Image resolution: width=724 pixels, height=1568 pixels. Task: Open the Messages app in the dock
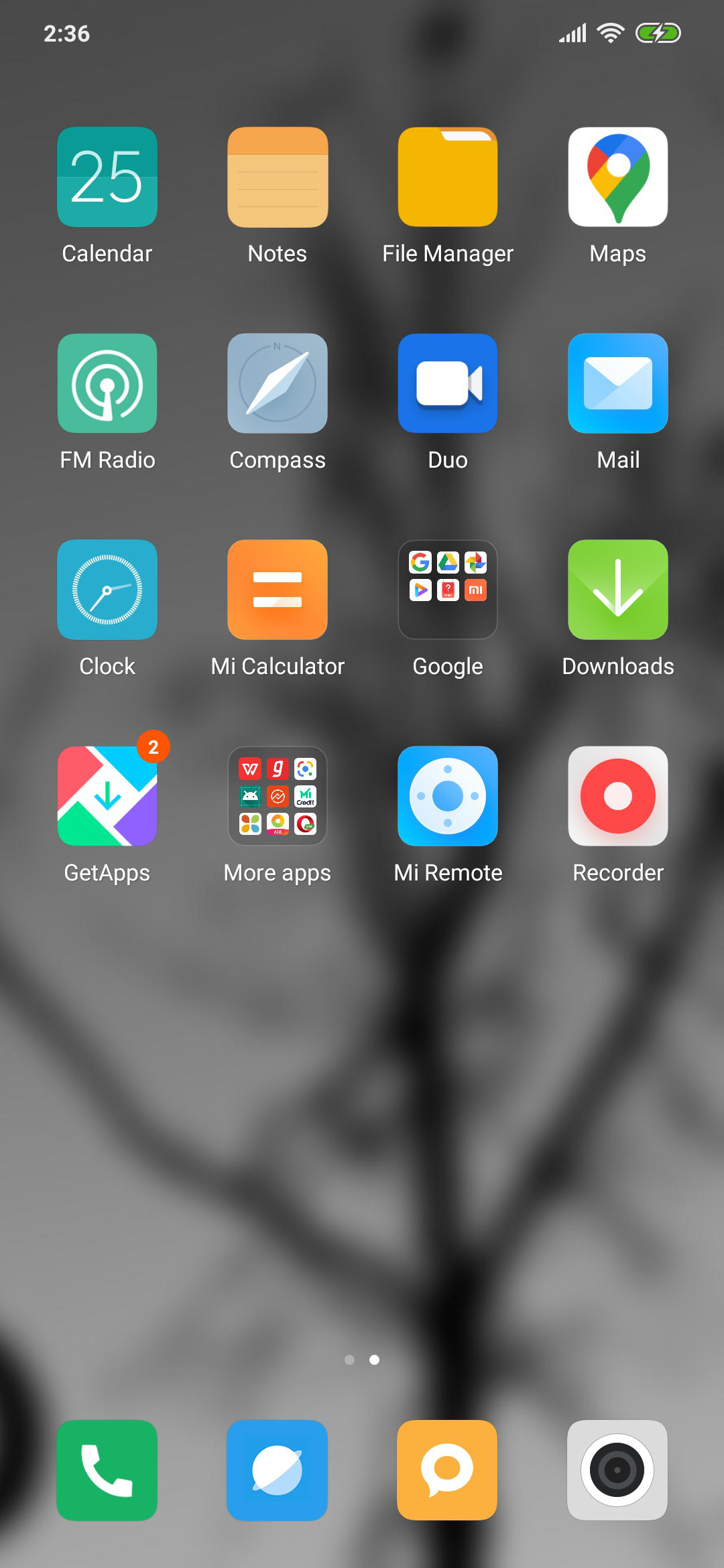(448, 1470)
